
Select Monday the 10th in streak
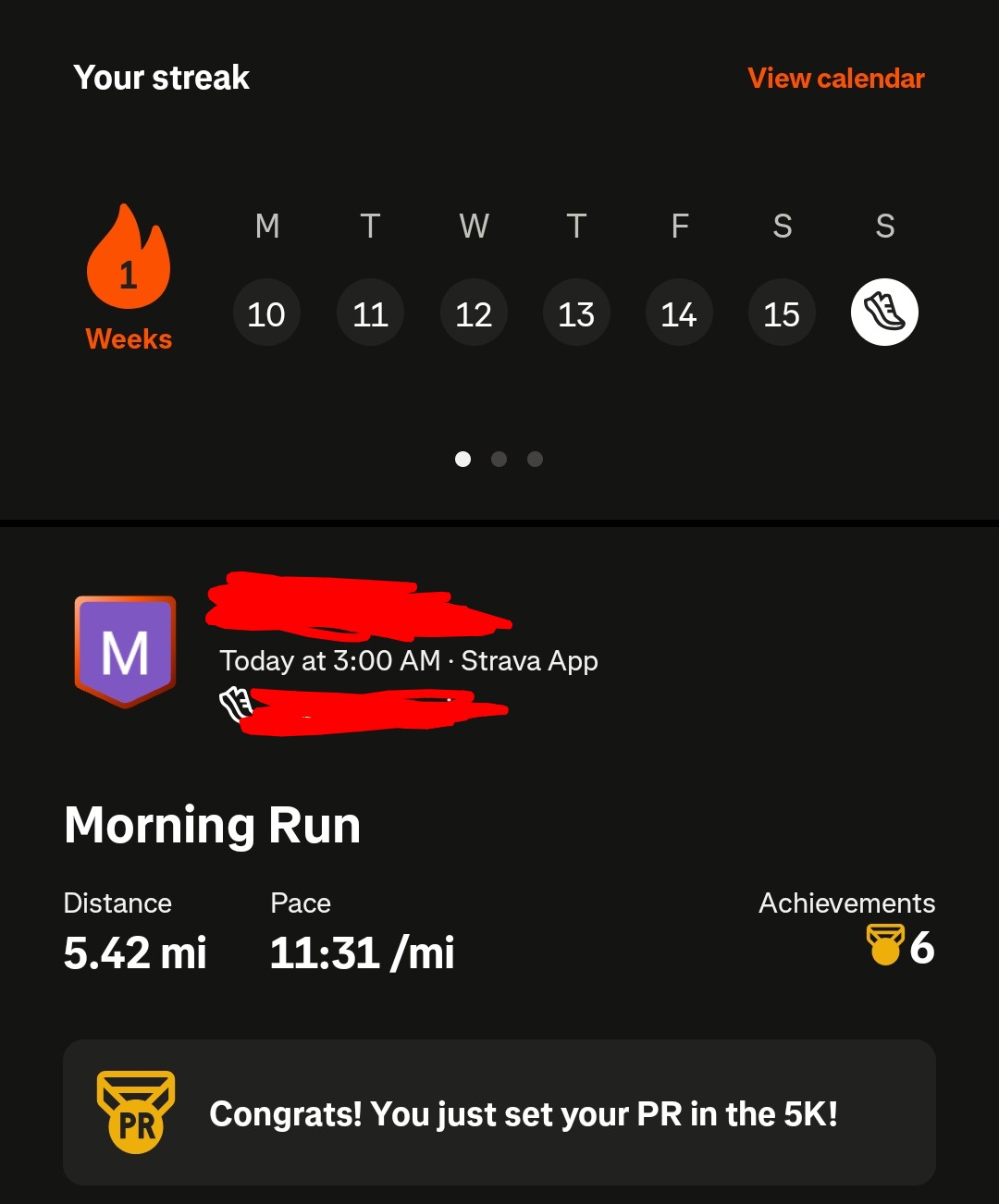pos(266,313)
